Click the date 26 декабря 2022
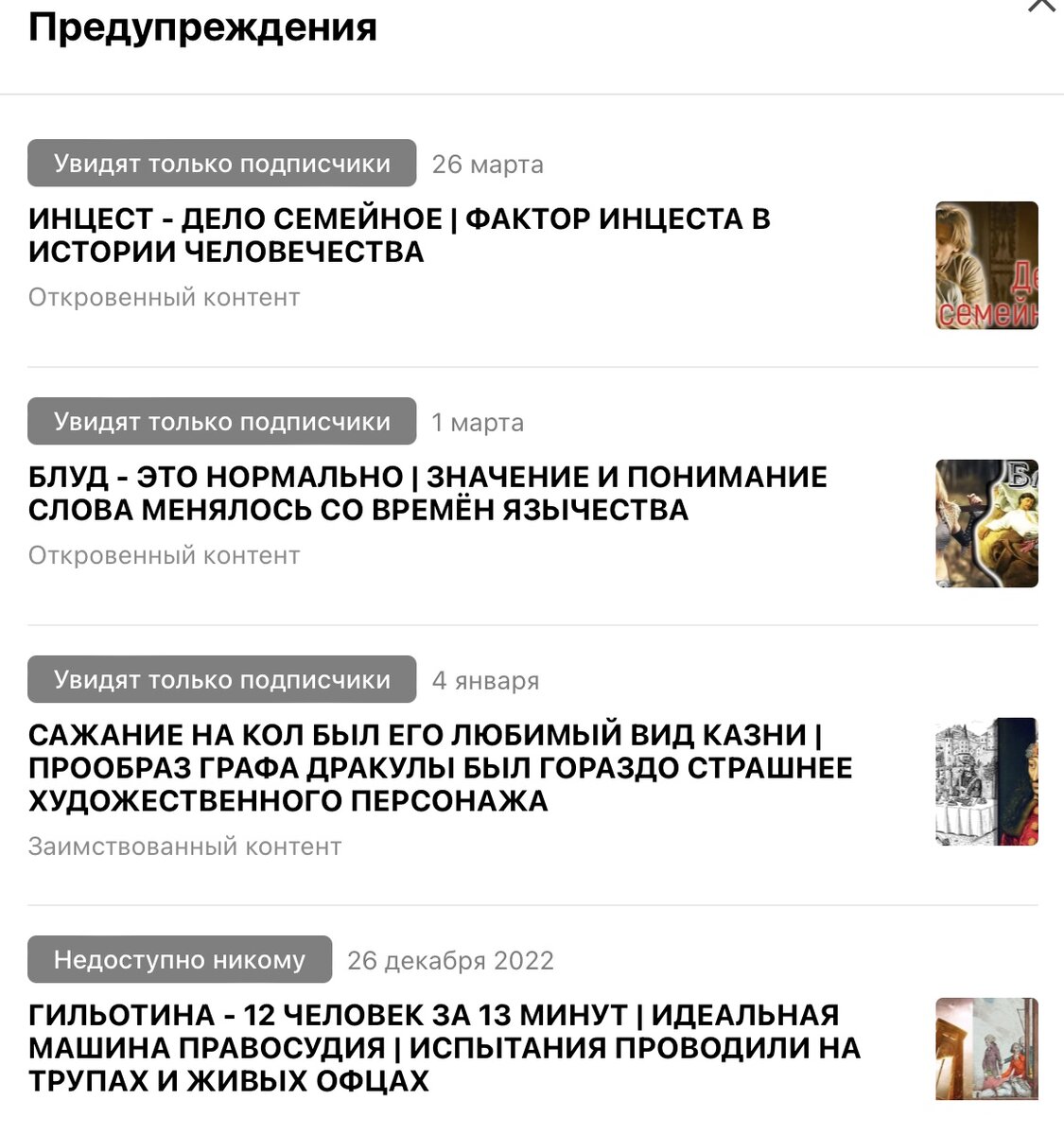The height and width of the screenshot is (1135, 1064). pos(452,959)
